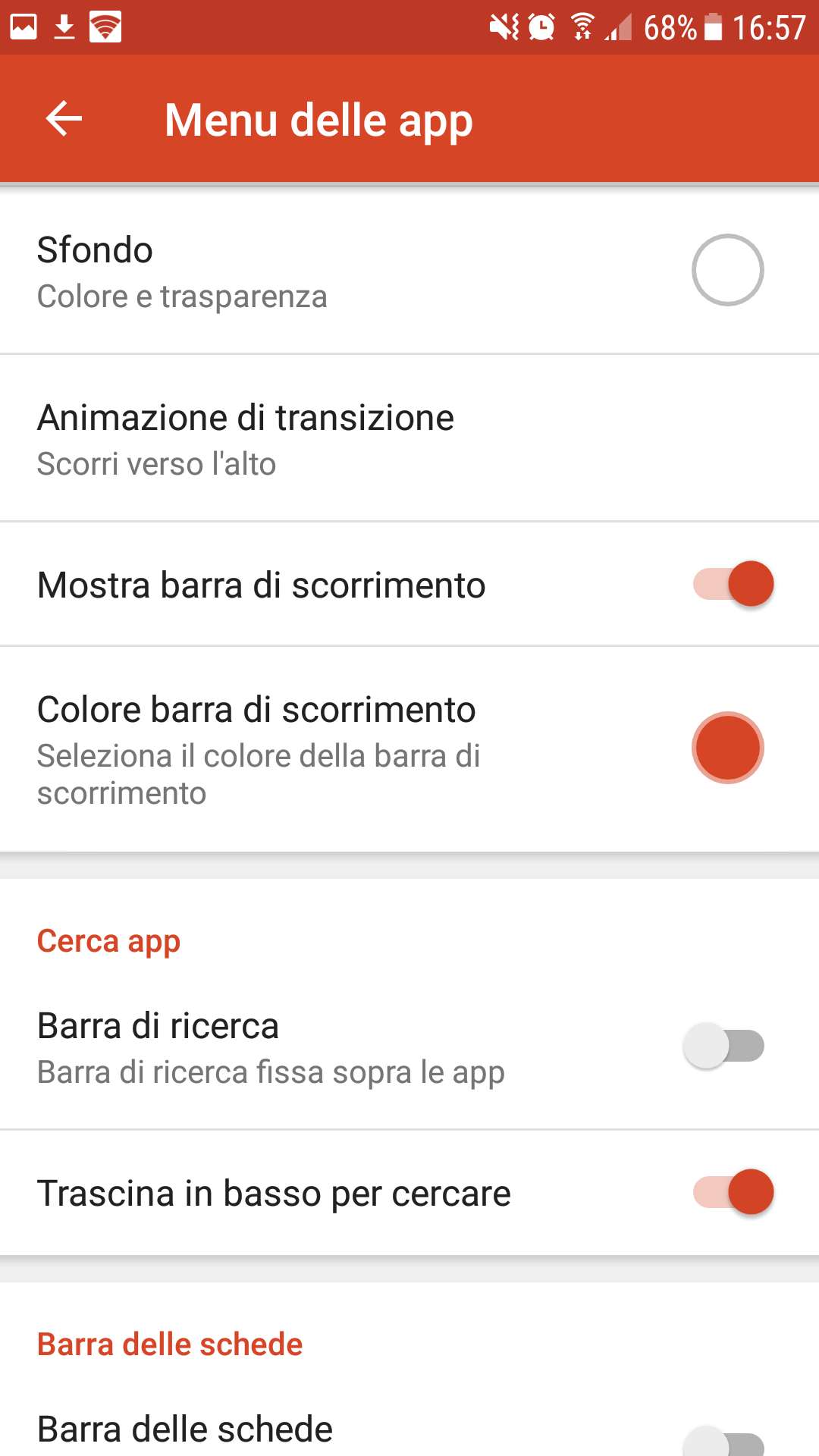Toggle Barra delle schede switch

(x=723, y=1439)
